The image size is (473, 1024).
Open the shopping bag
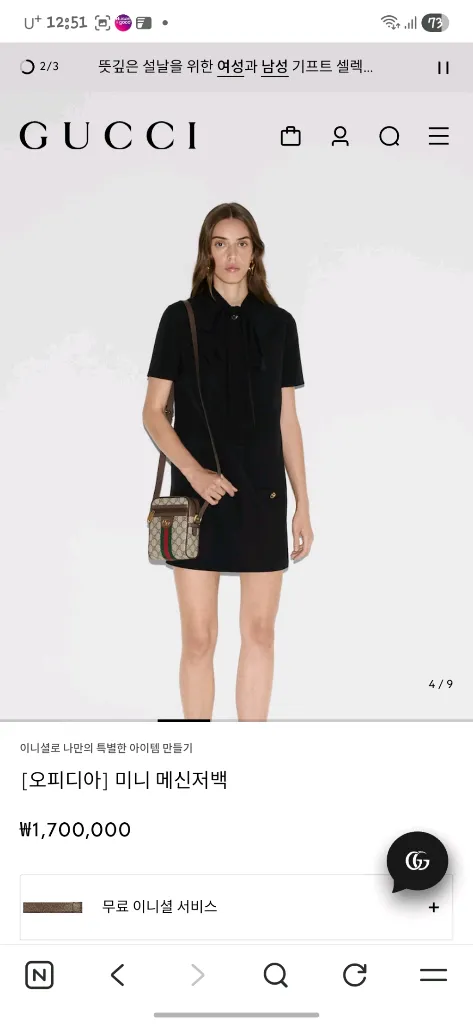(291, 136)
